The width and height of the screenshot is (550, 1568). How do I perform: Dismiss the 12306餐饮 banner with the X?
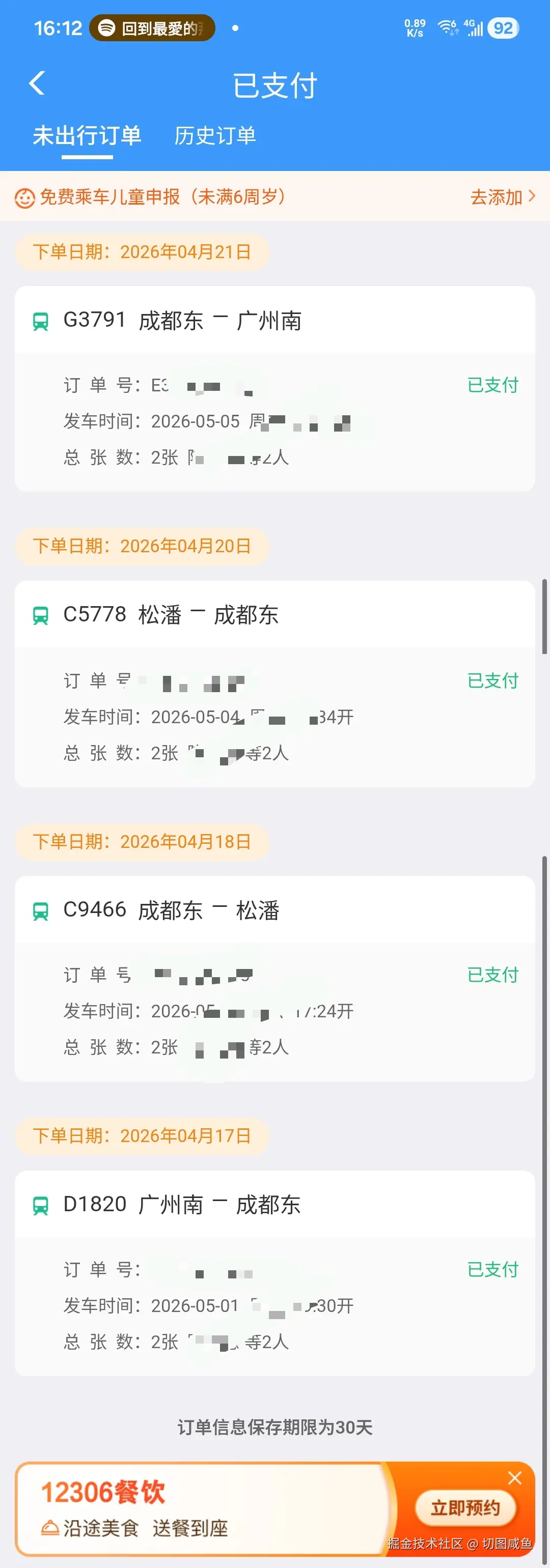click(x=515, y=1477)
